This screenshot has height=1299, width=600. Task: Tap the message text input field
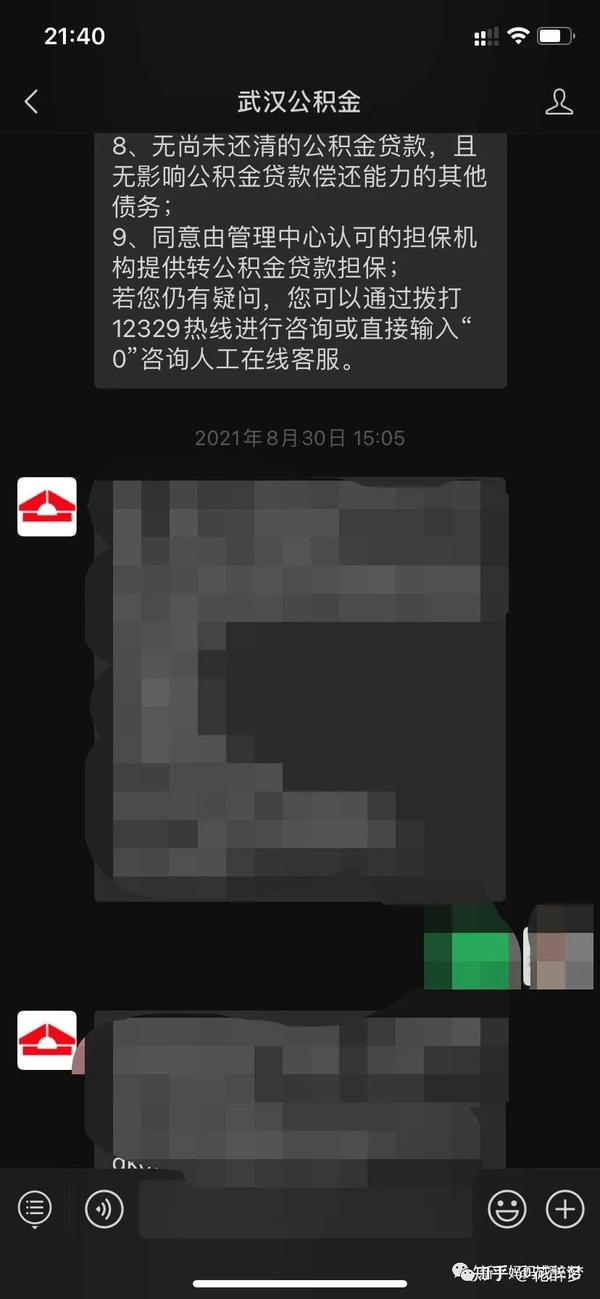click(x=305, y=1209)
